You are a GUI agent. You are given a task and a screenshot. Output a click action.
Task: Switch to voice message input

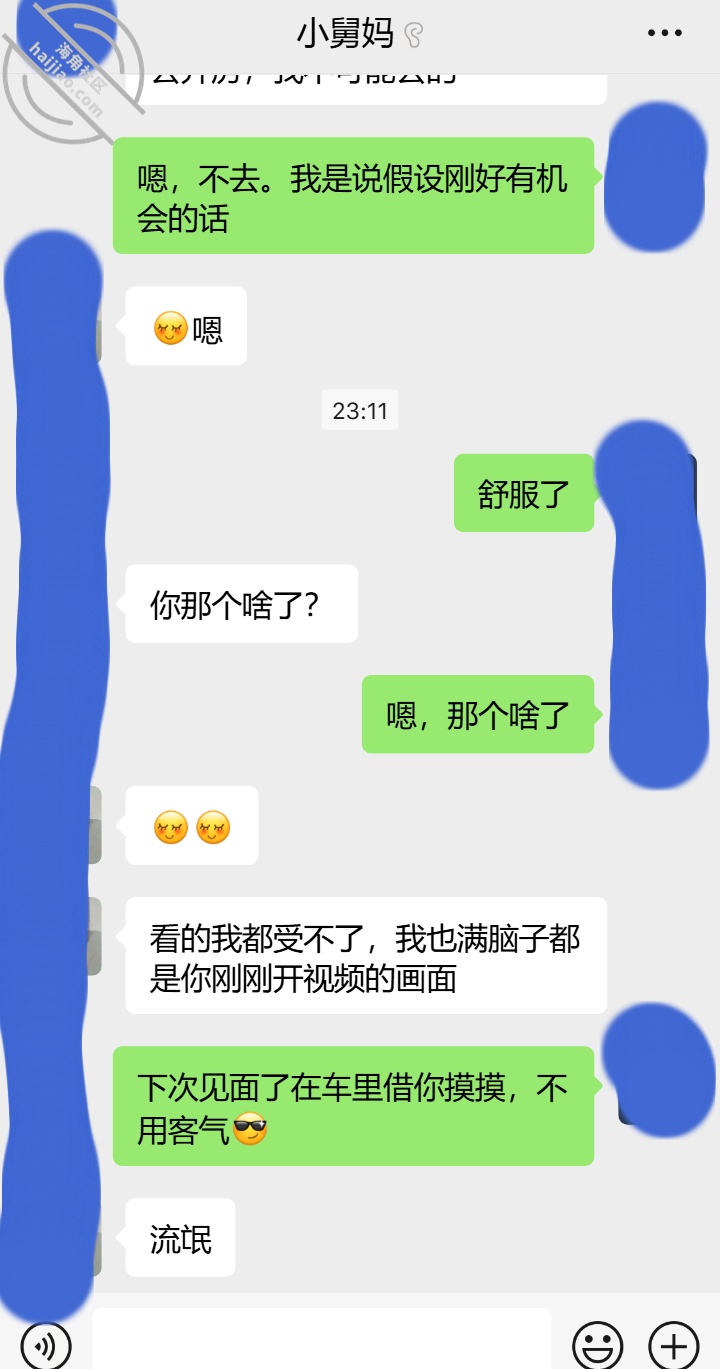click(45, 1343)
